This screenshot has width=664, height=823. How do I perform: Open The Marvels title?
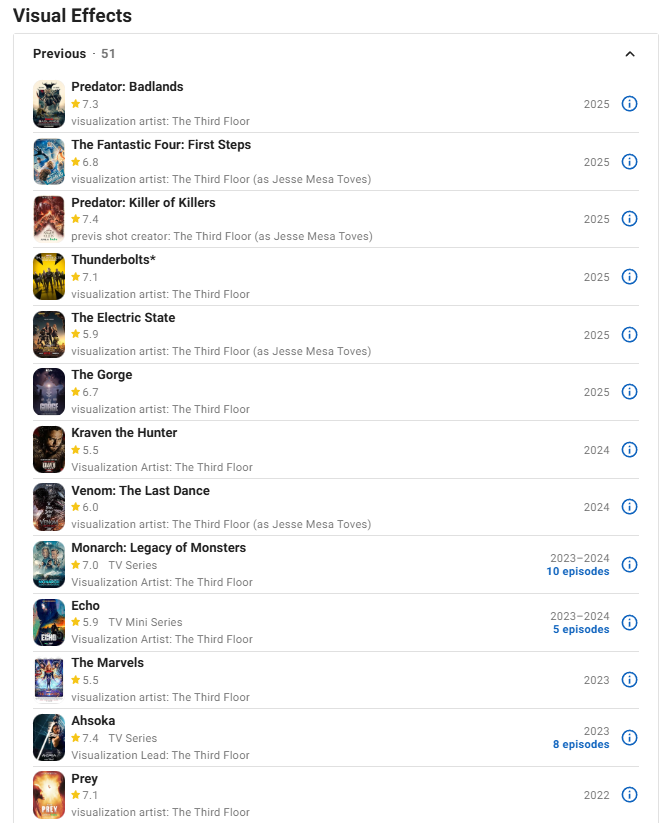107,663
